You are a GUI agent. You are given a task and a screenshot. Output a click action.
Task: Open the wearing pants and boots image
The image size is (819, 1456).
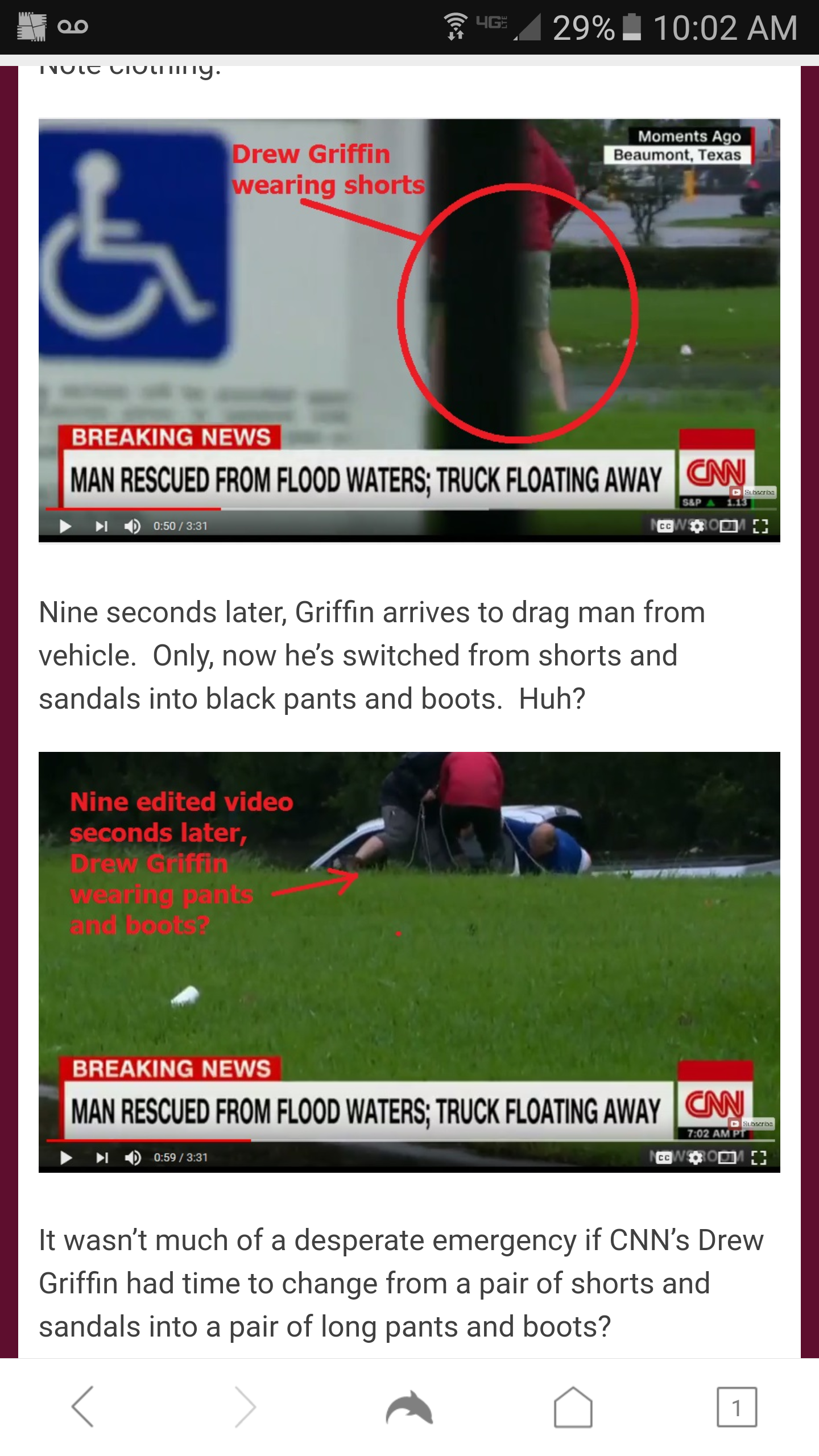[x=409, y=961]
